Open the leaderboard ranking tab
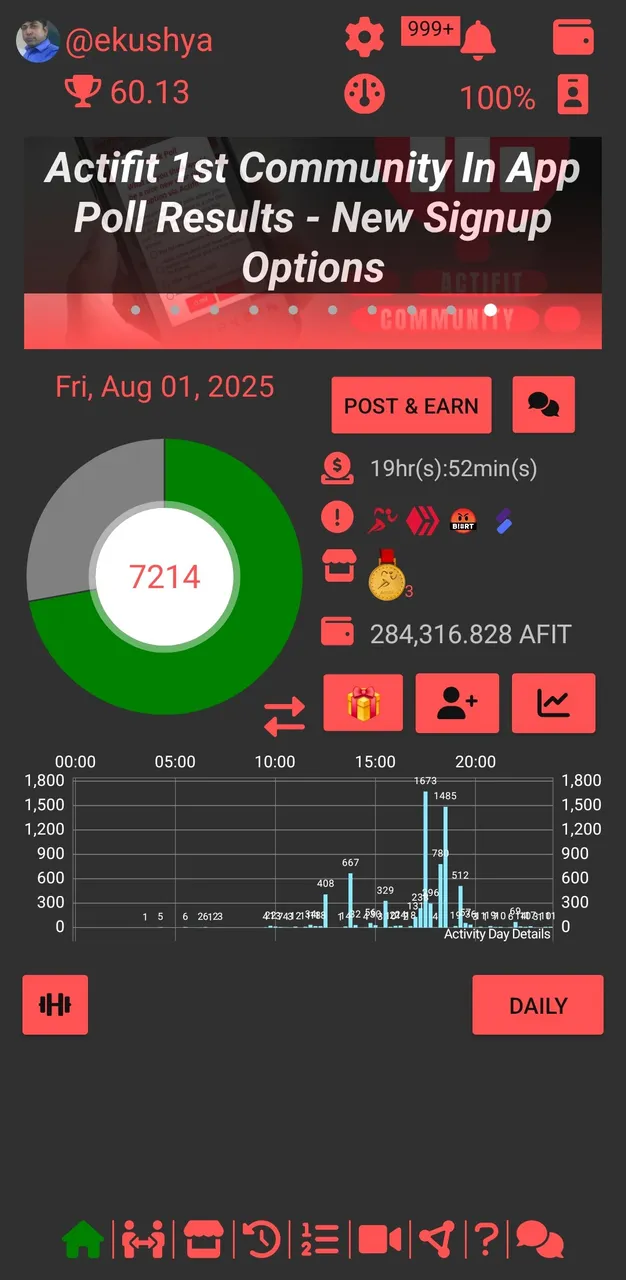The height and width of the screenshot is (1280, 626). point(320,1240)
